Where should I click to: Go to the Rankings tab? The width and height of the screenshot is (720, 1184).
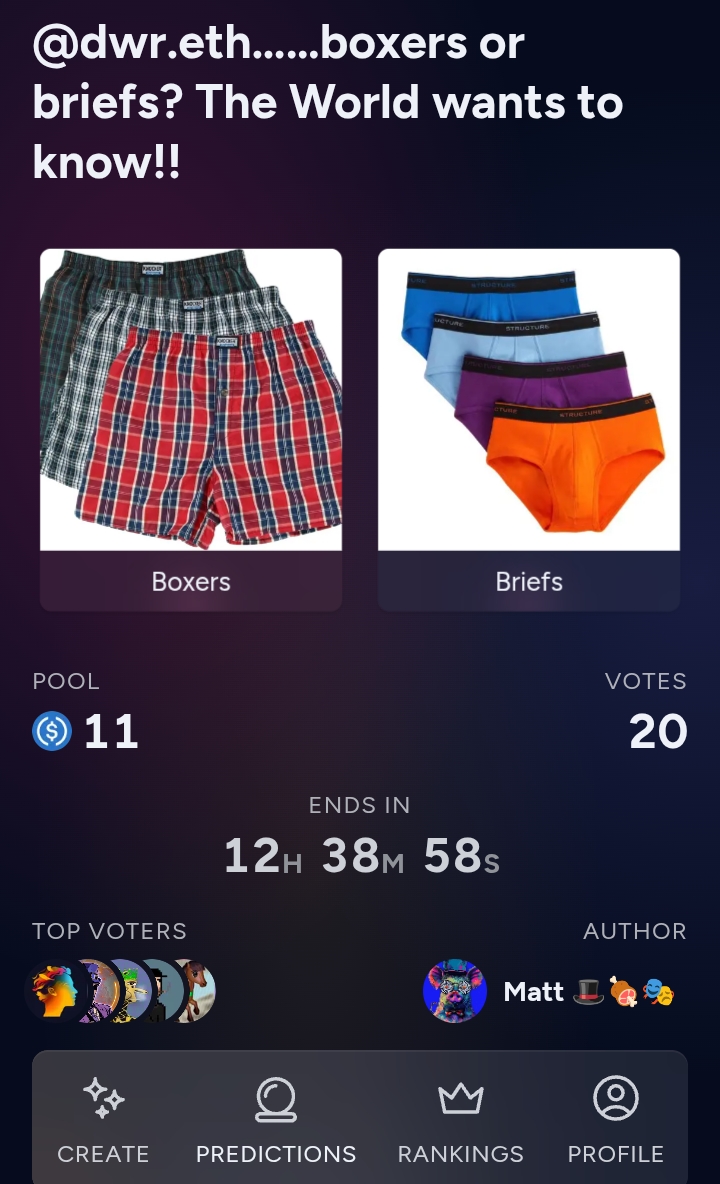(461, 1120)
